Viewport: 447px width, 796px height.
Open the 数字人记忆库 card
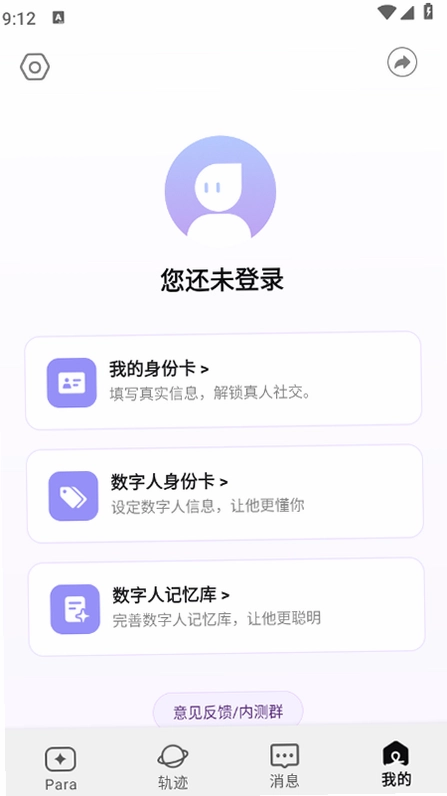pyautogui.click(x=226, y=607)
